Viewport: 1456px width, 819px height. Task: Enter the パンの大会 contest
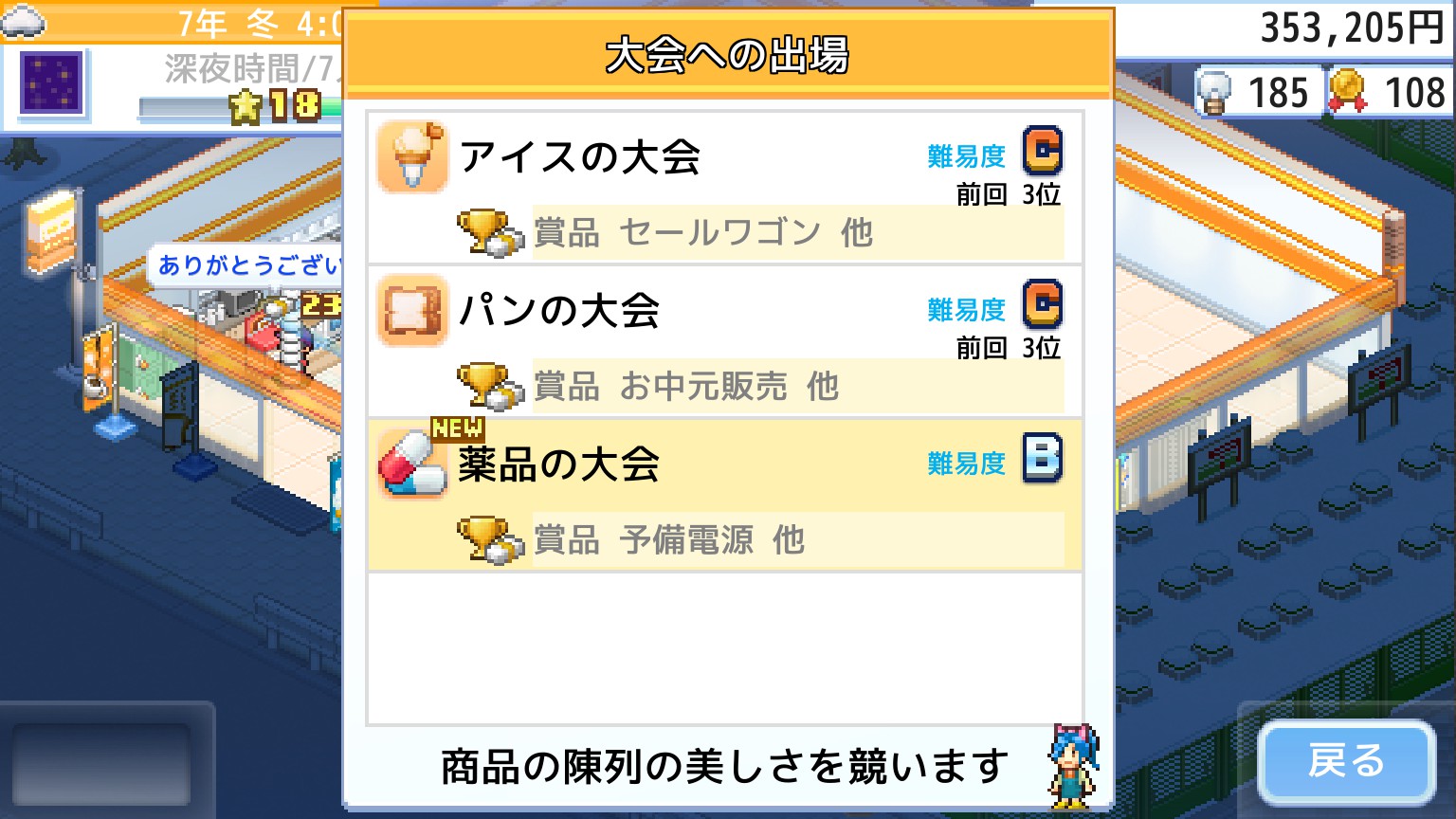pyautogui.click(x=724, y=340)
